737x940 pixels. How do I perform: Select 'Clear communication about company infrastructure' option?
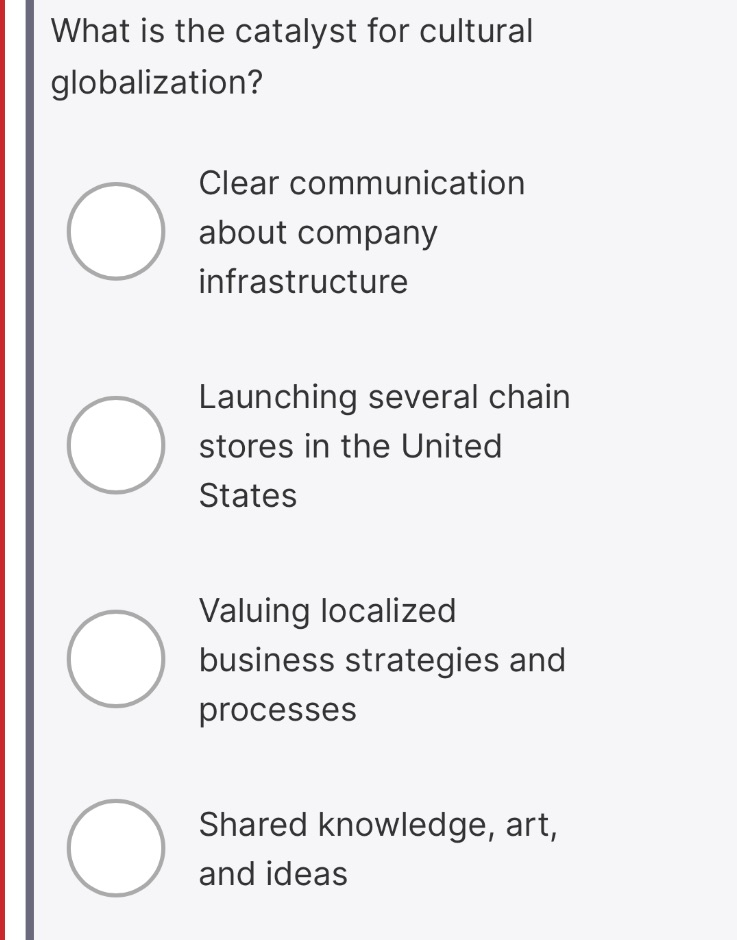[116, 231]
